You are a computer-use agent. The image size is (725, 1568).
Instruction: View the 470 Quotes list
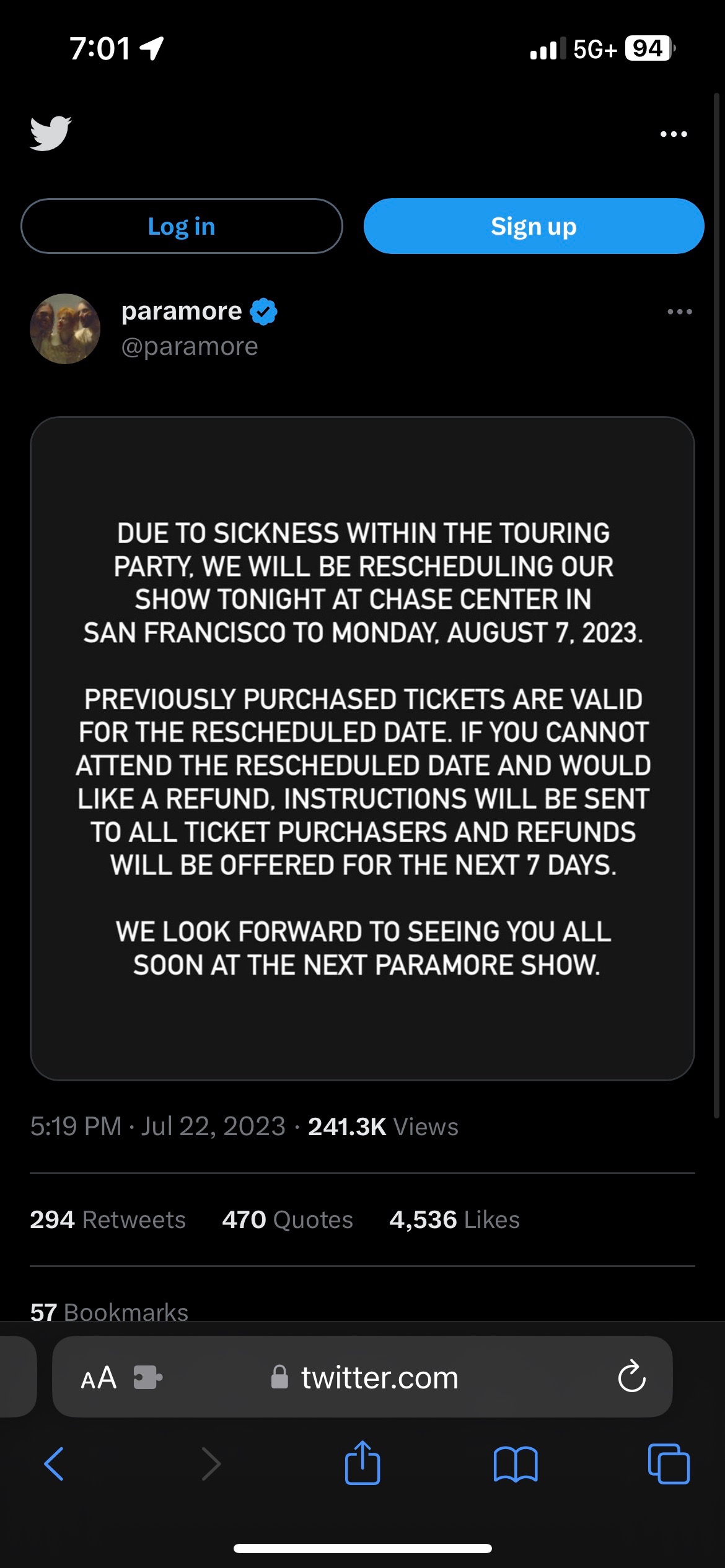288,1219
